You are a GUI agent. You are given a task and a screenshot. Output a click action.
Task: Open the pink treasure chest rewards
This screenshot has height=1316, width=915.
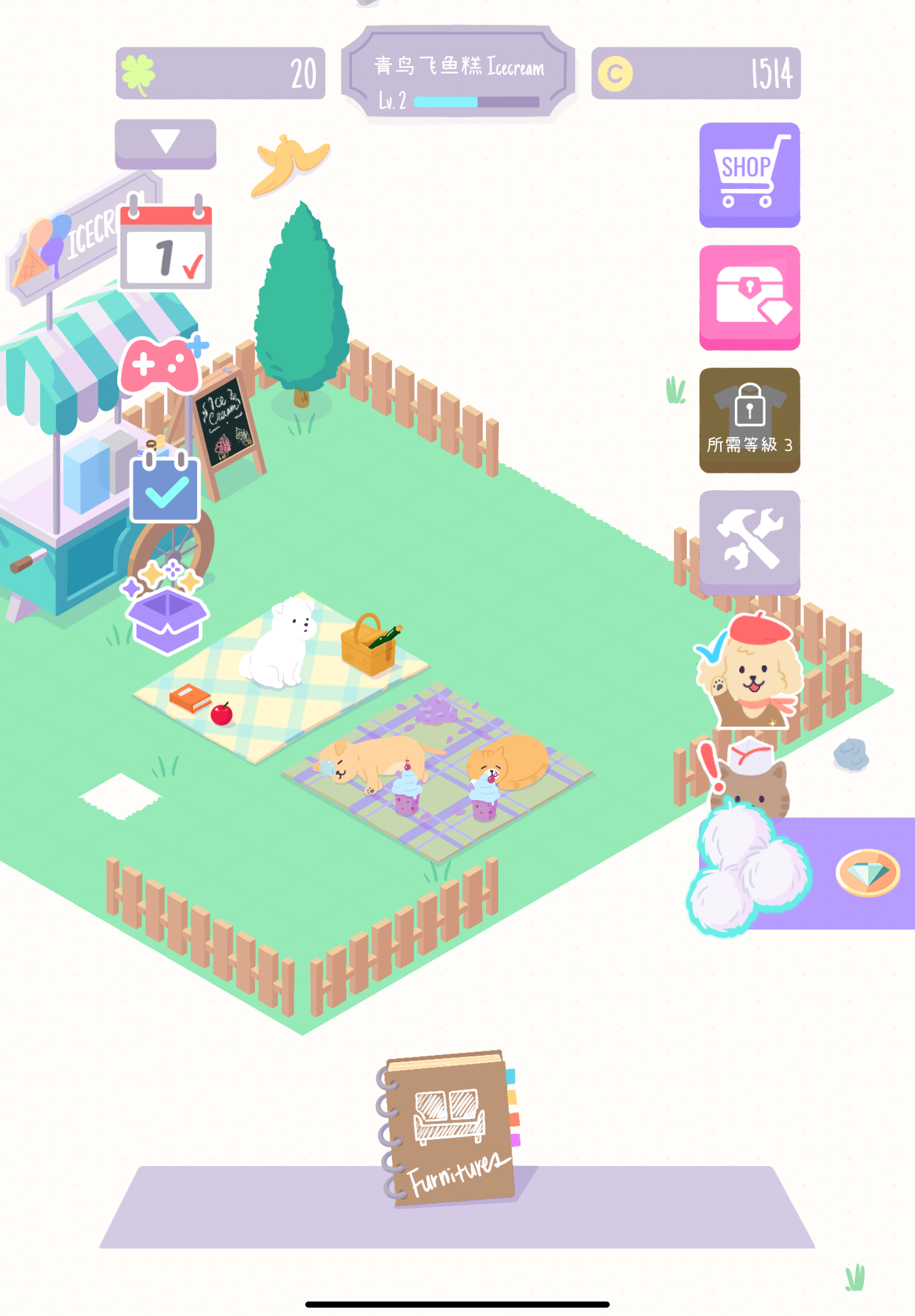click(749, 298)
